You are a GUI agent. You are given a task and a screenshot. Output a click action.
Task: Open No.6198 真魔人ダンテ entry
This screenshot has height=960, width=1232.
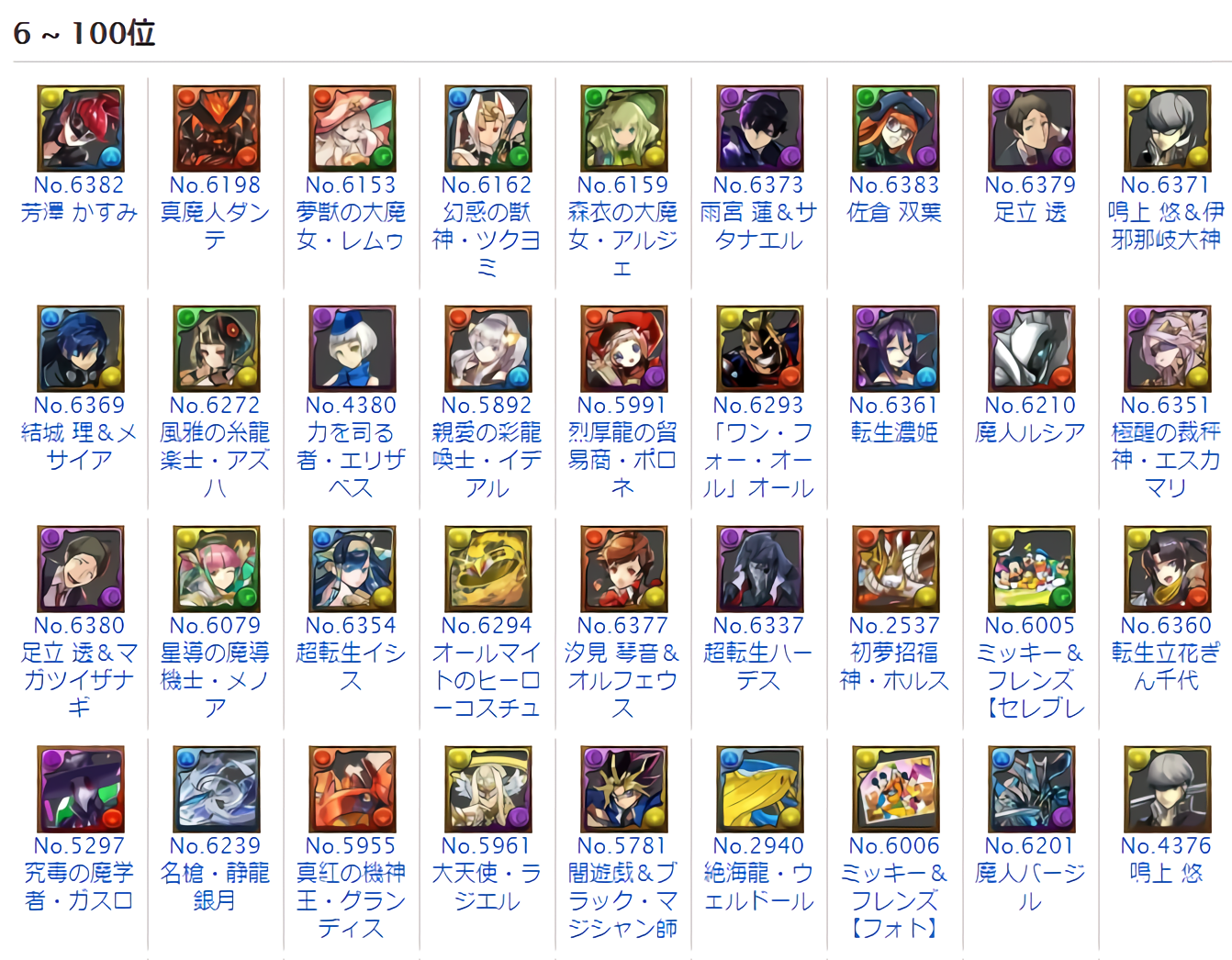pyautogui.click(x=215, y=128)
